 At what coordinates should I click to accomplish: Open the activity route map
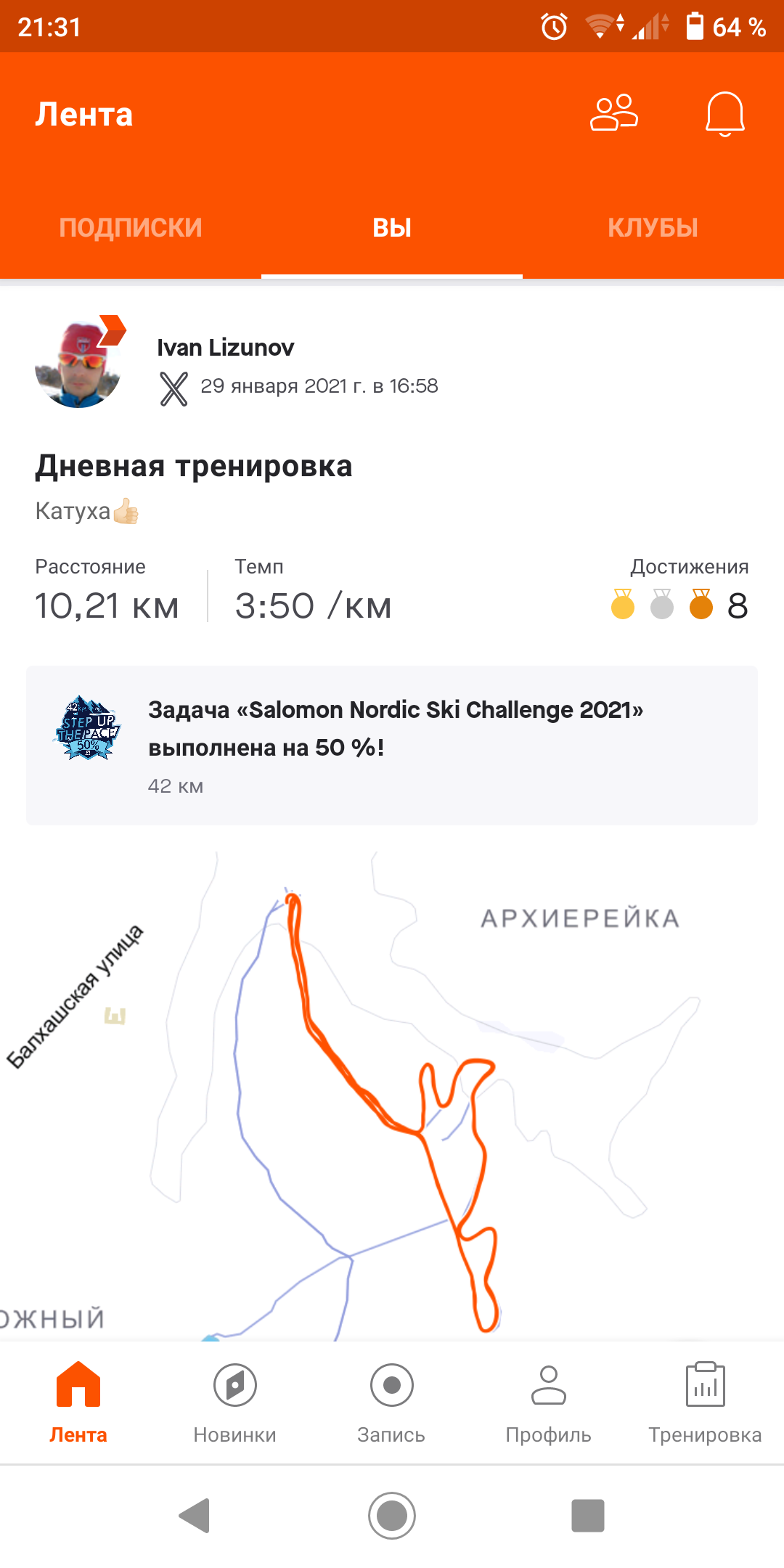click(x=392, y=1089)
